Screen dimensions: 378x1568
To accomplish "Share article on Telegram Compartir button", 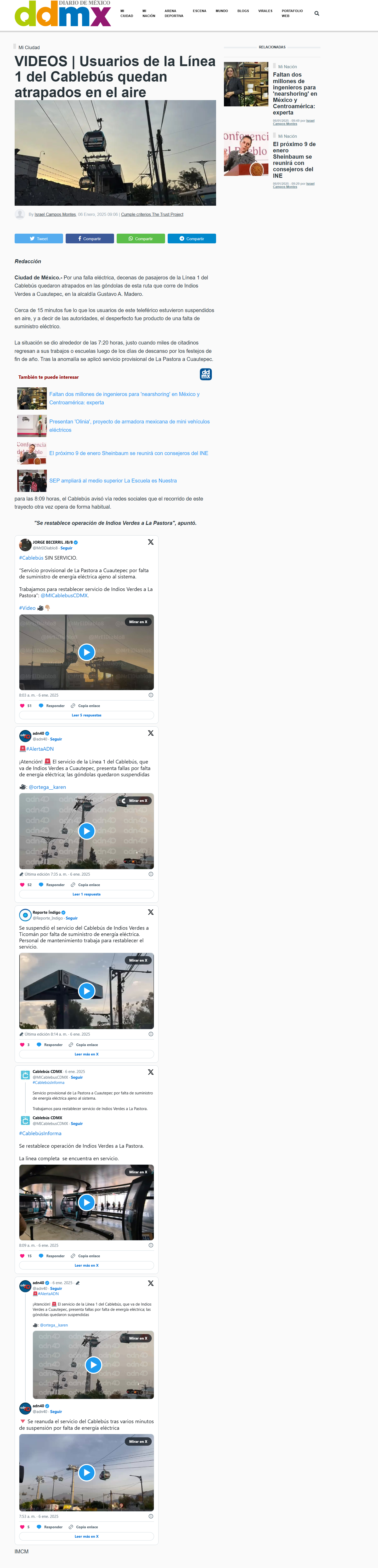I will tap(192, 239).
